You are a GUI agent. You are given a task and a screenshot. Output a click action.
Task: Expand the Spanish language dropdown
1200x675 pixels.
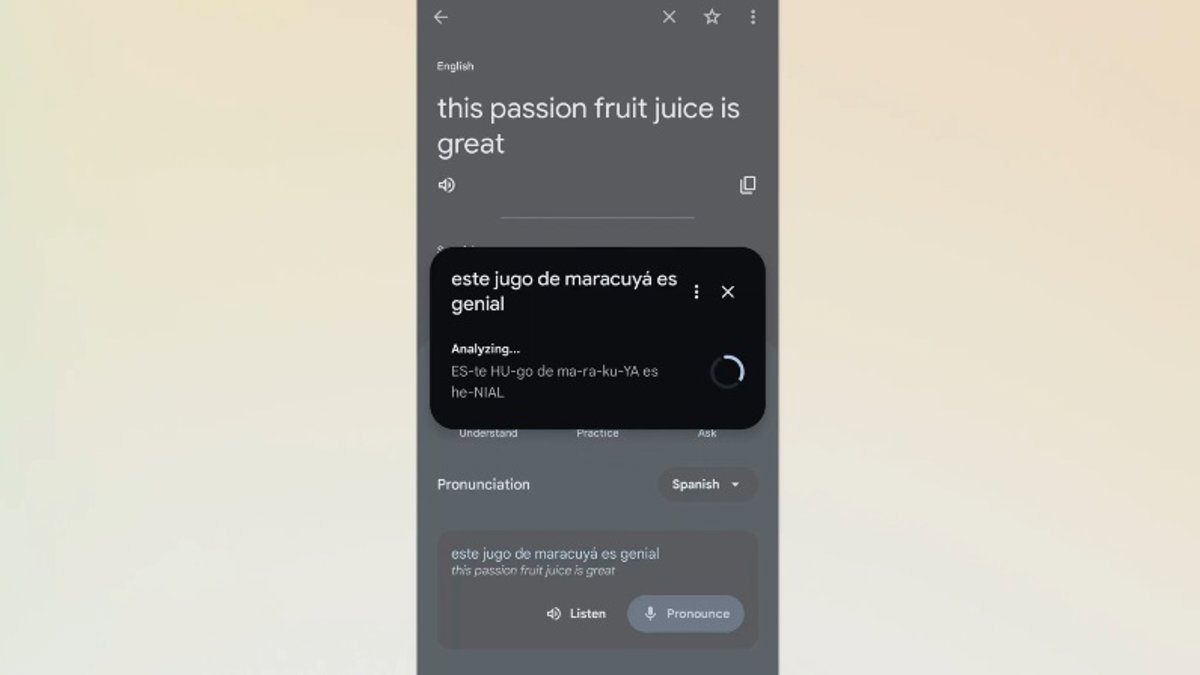pyautogui.click(x=707, y=485)
